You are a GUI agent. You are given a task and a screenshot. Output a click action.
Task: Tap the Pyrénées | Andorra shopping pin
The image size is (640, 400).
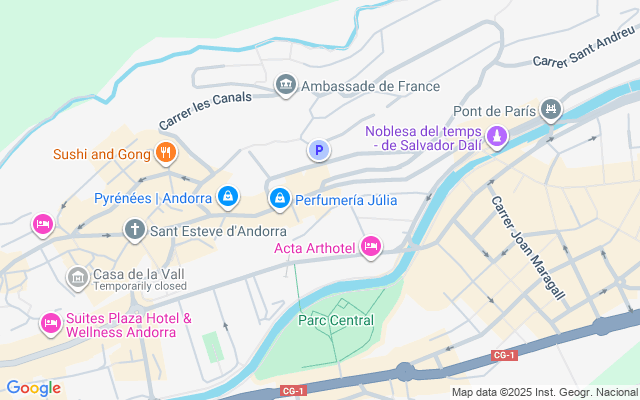(x=228, y=197)
